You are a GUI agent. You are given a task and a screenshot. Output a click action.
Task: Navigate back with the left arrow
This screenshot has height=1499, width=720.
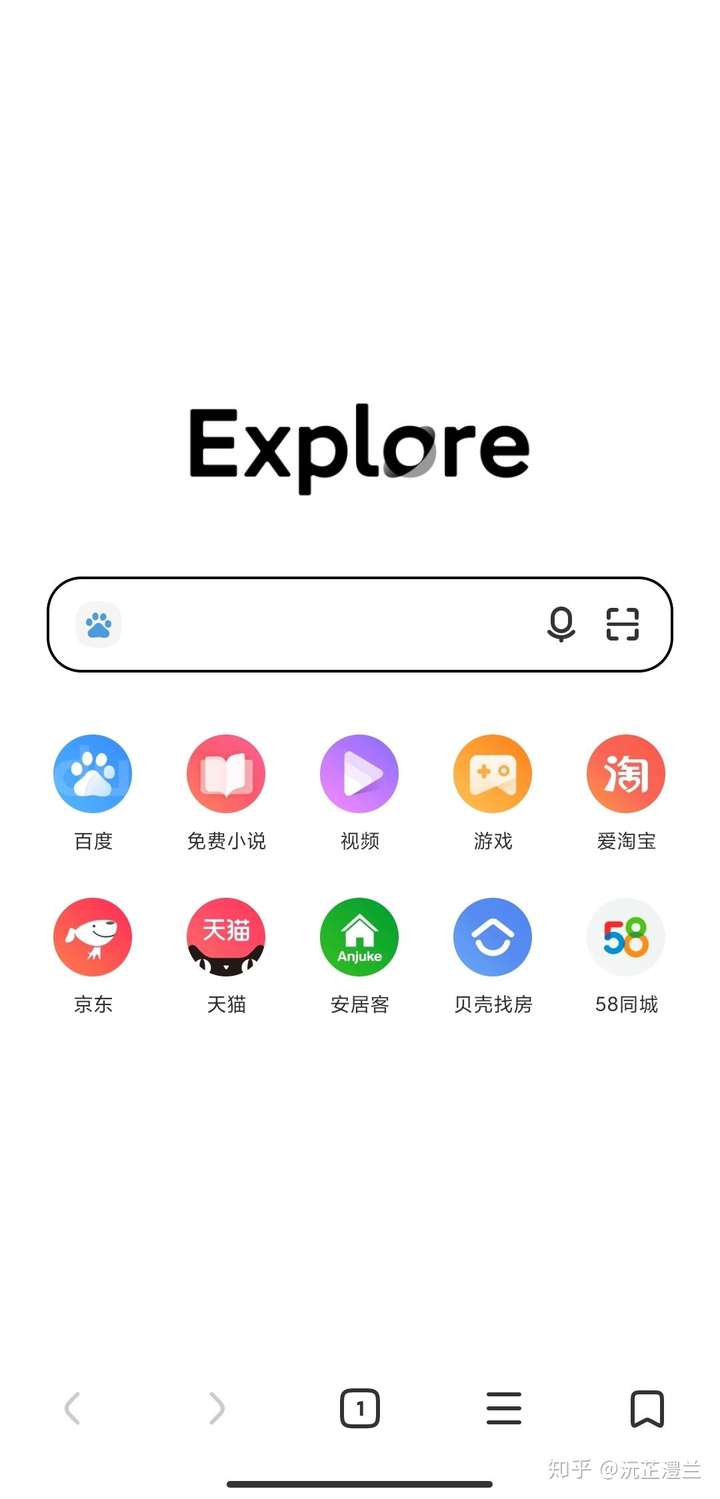pyautogui.click(x=72, y=1408)
